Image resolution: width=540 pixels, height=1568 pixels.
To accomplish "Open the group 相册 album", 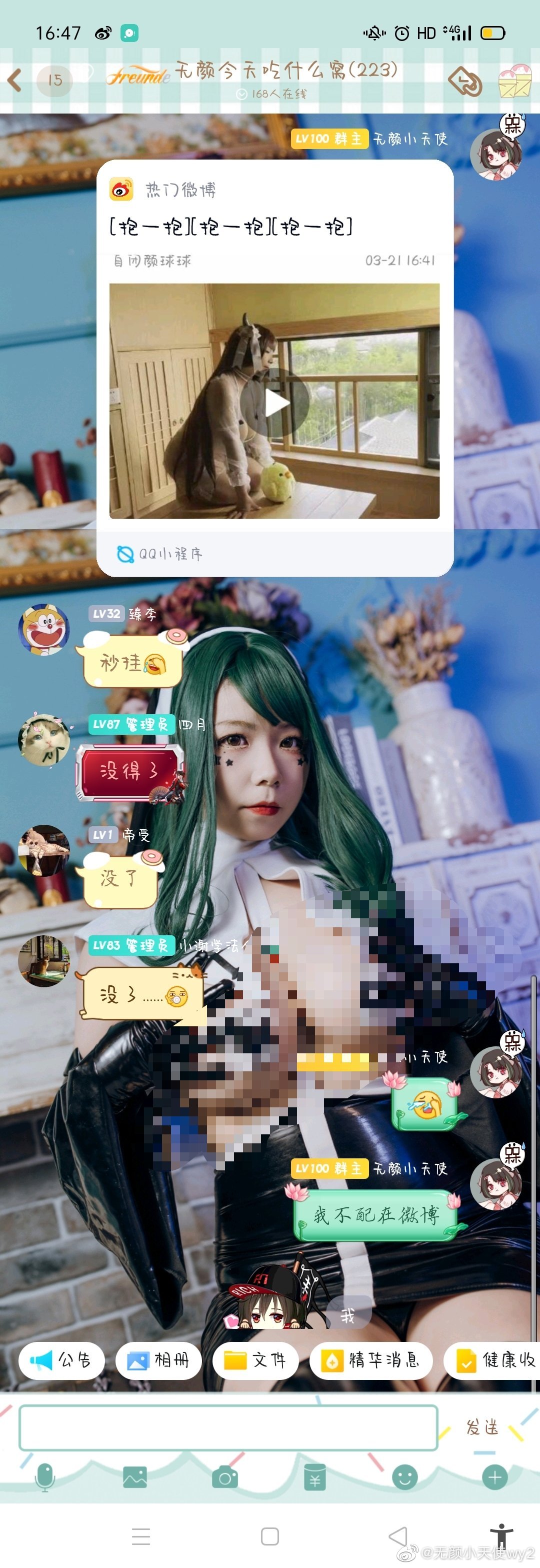I will [158, 1360].
